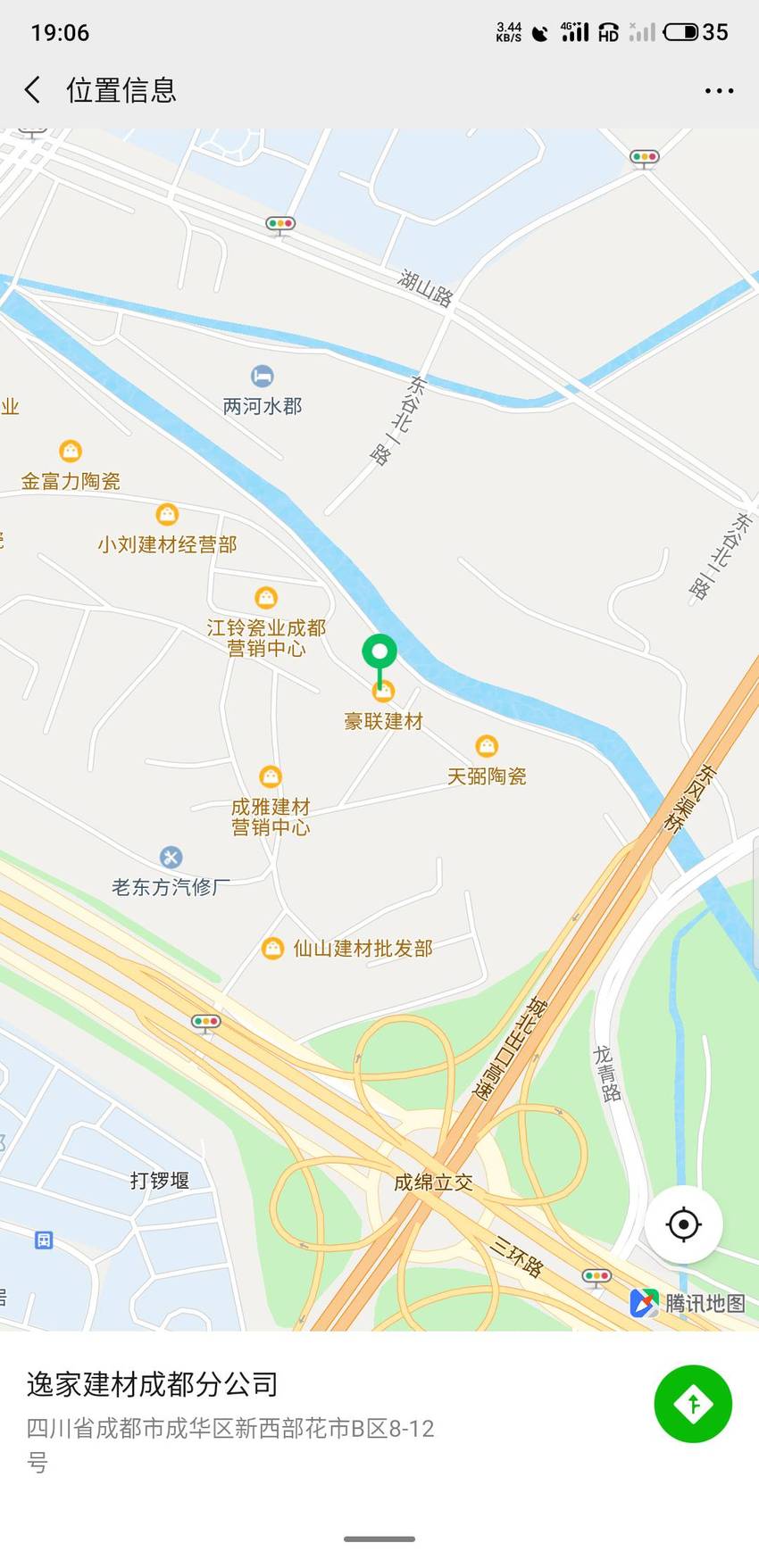Go back from the 位置信息 screen
The image size is (759, 1568).
click(33, 90)
